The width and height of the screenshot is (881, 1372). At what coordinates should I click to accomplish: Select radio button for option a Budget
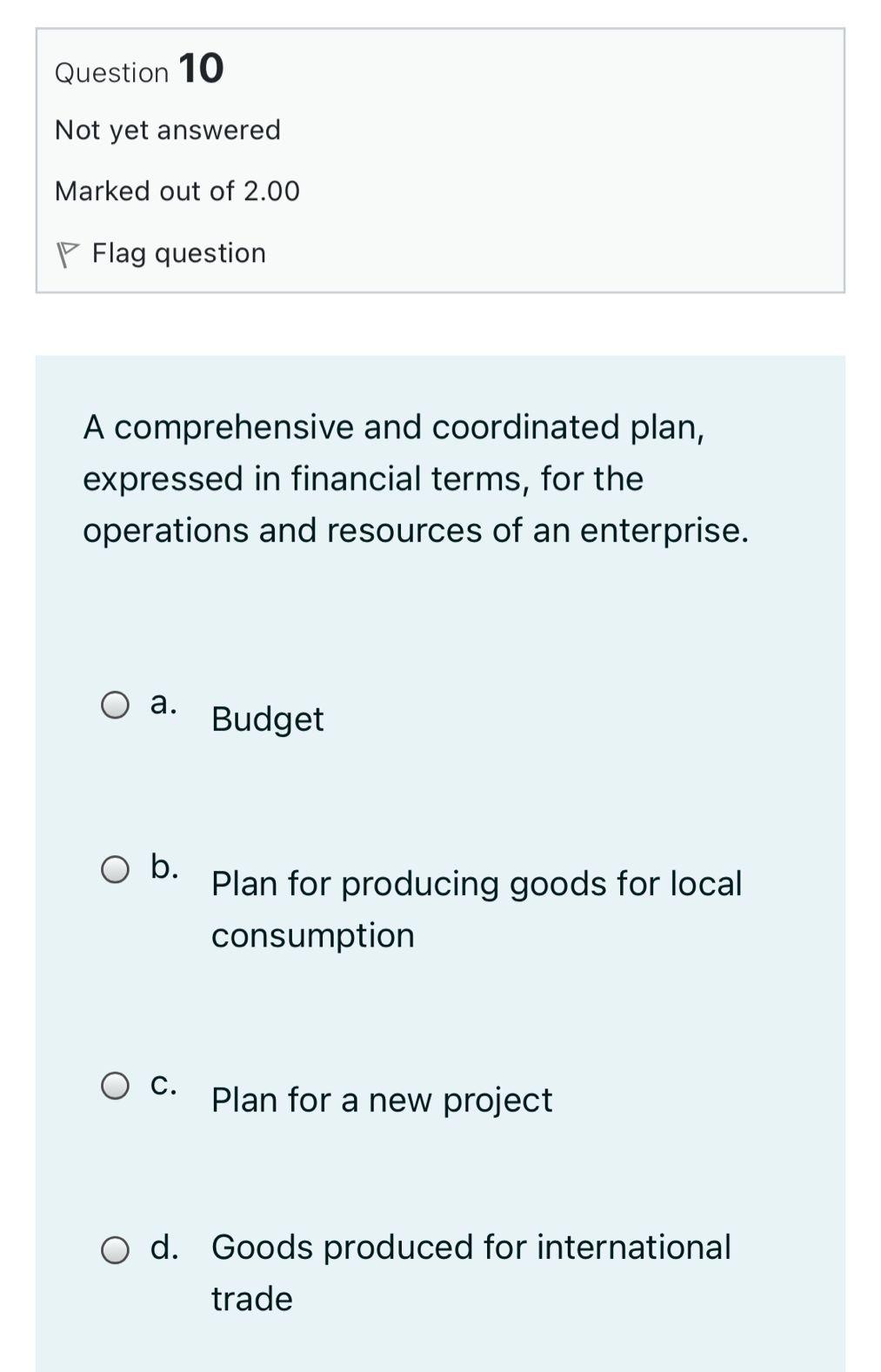pos(114,705)
